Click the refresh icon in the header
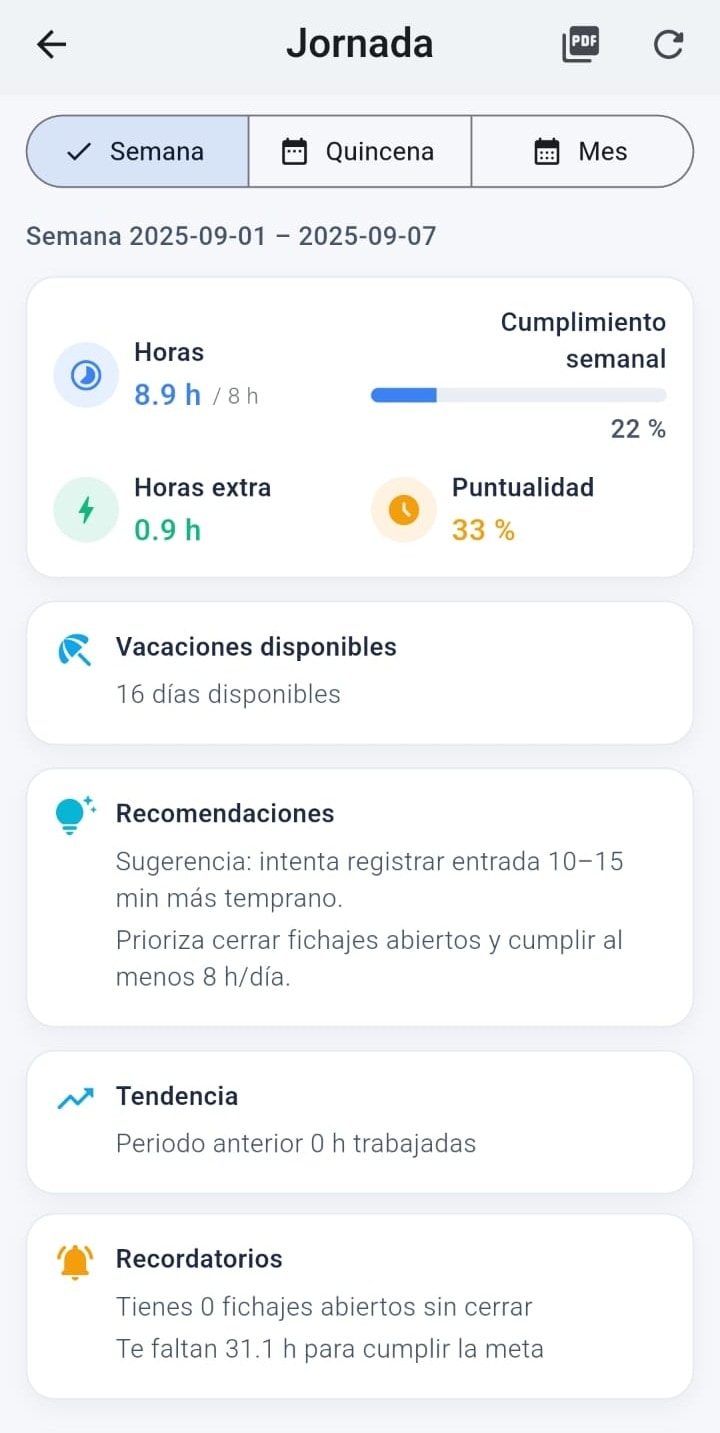The image size is (720, 1433). (667, 44)
